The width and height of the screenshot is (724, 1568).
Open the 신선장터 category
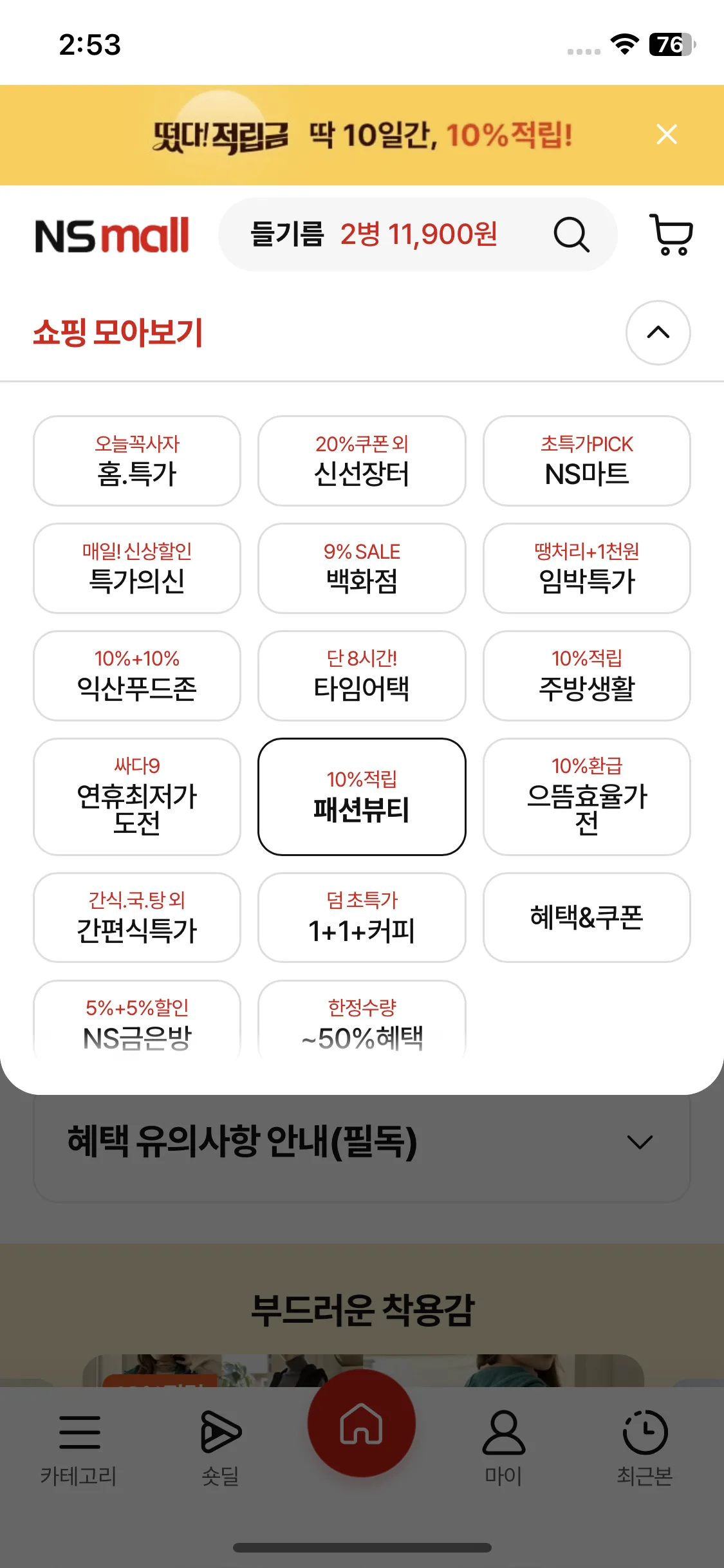pyautogui.click(x=362, y=461)
